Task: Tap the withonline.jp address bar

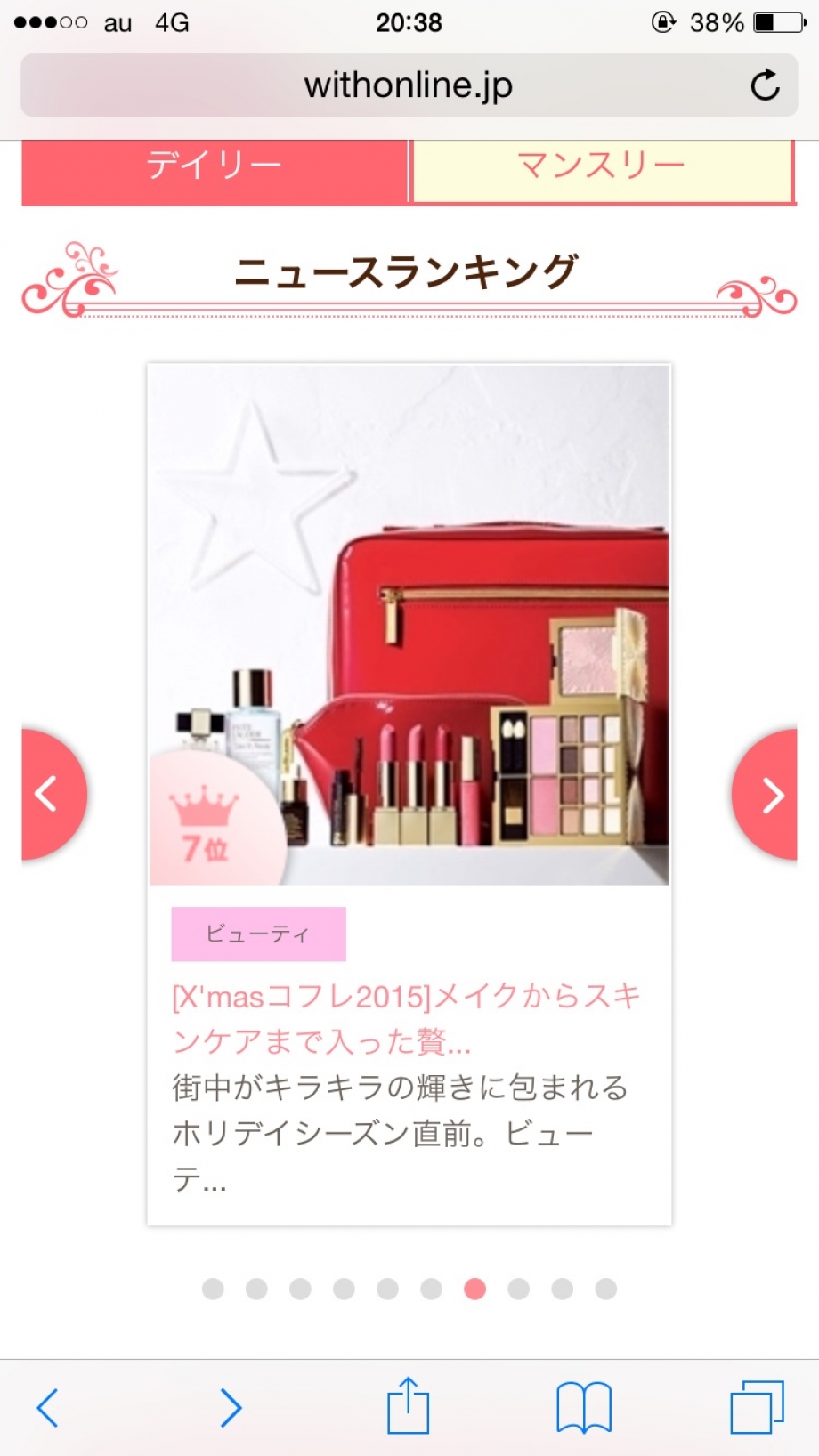Action: click(409, 85)
